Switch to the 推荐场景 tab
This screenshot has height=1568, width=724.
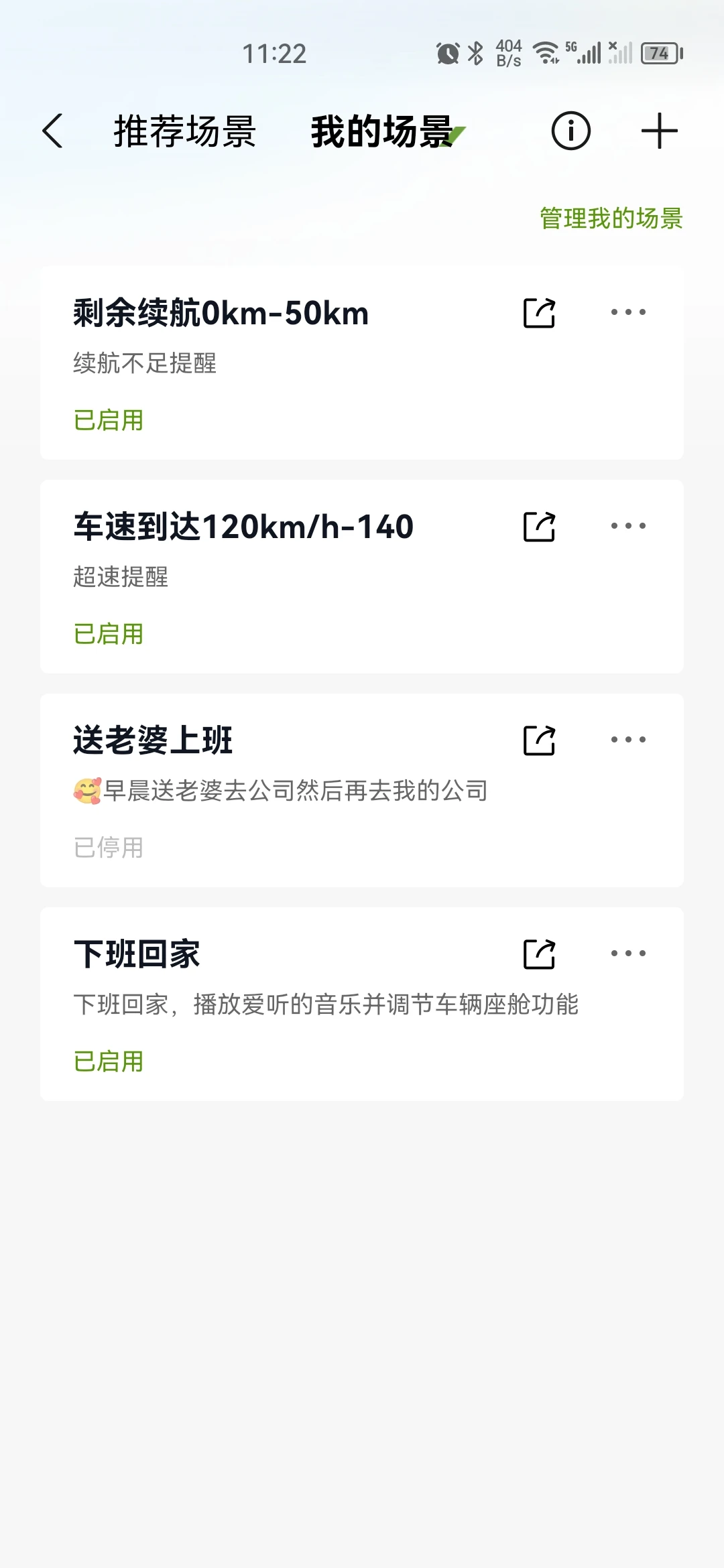tap(185, 131)
